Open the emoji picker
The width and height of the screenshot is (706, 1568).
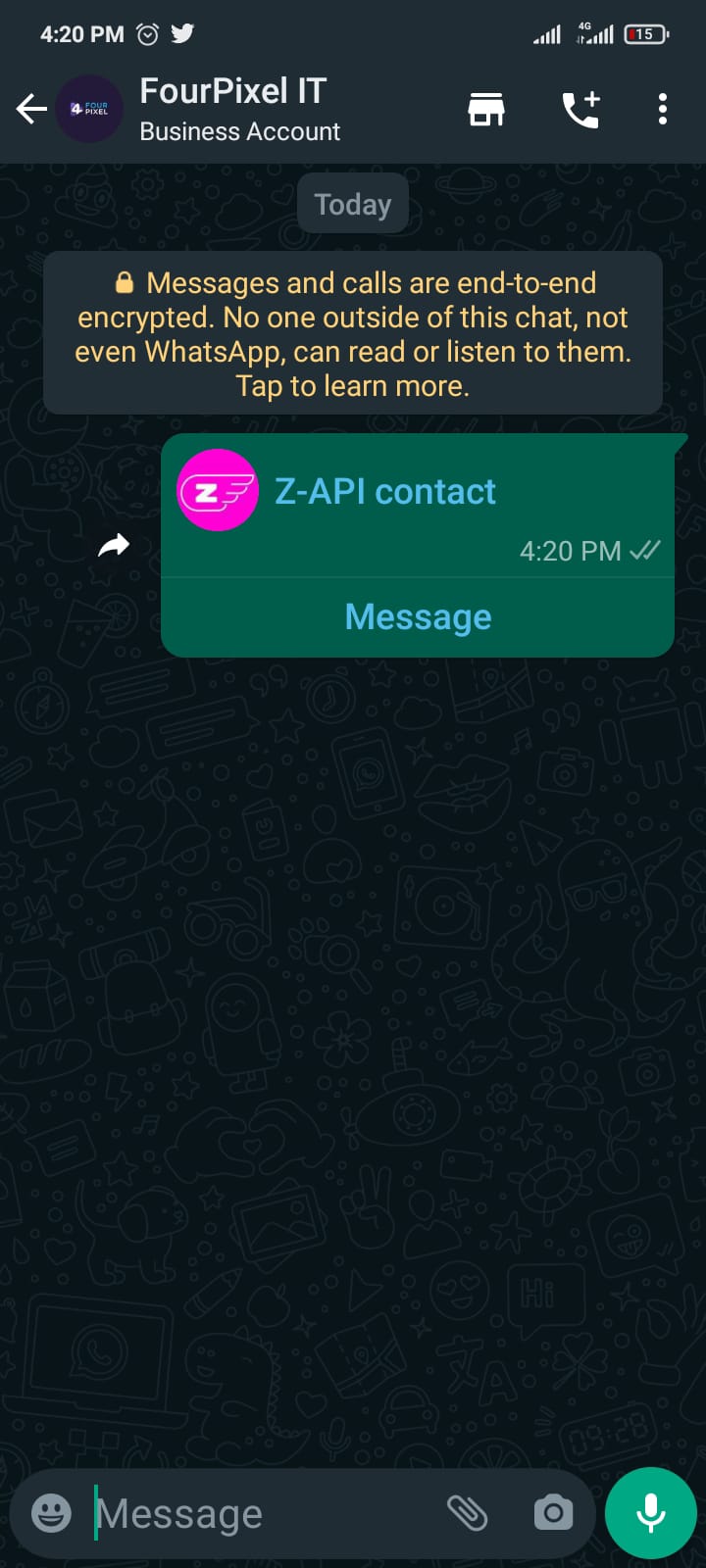tap(51, 1513)
